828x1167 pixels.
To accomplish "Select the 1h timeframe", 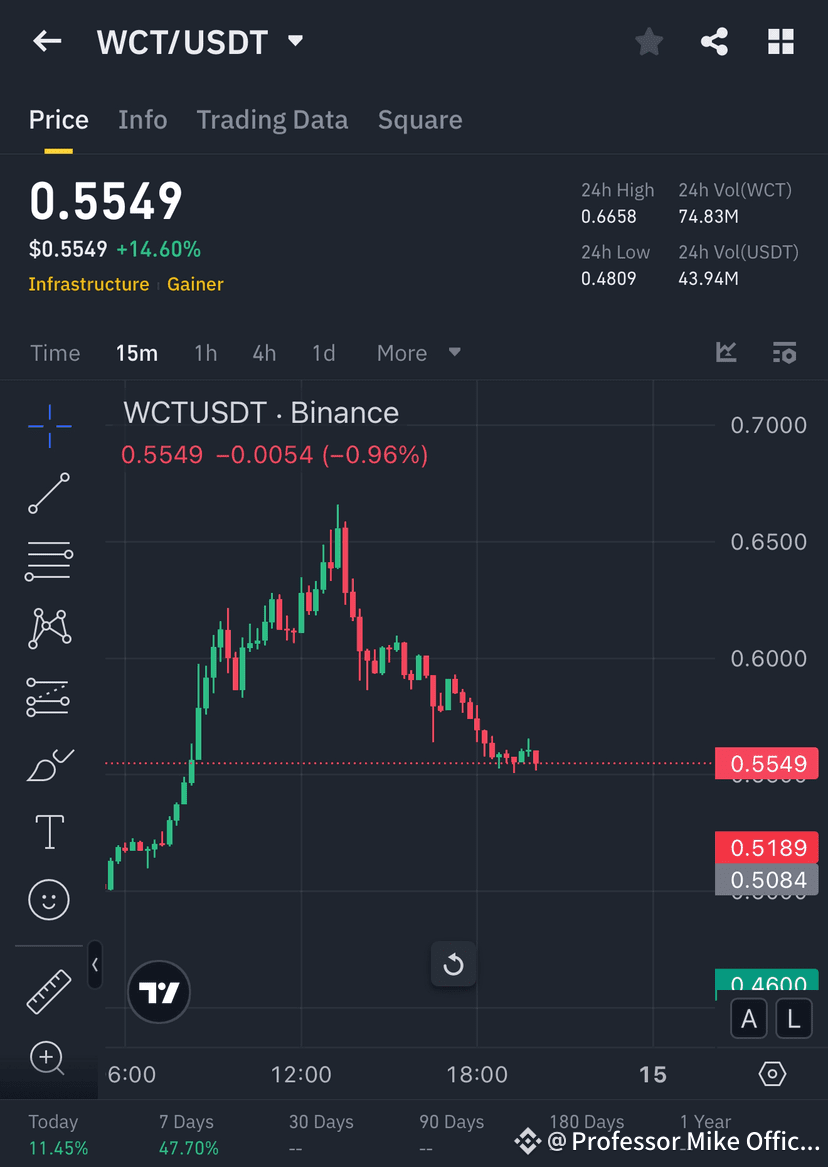I will pyautogui.click(x=205, y=352).
